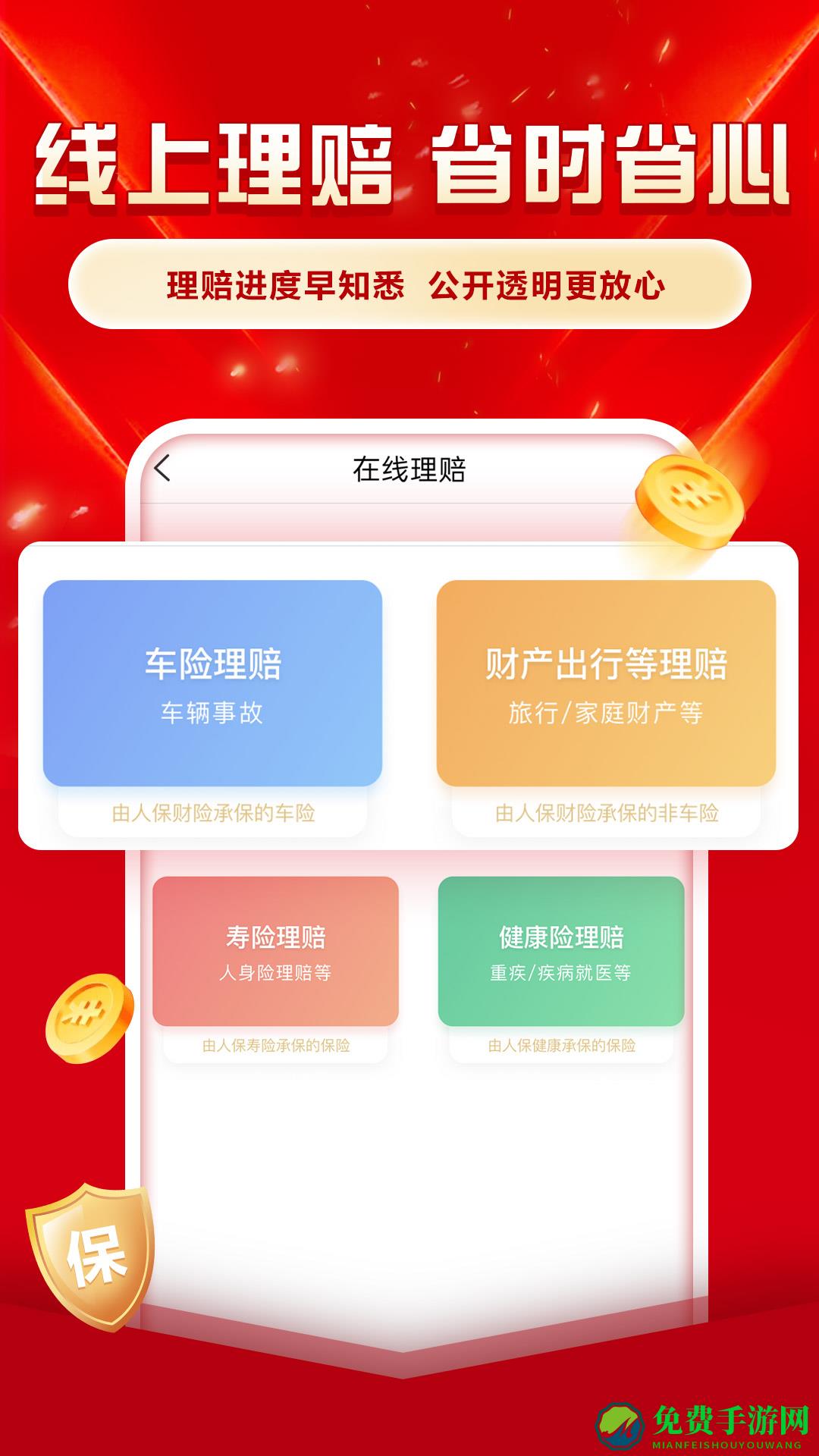This screenshot has width=819, height=1456.
Task: Click the 线上理赔 省时省心 headline
Action: 409,163
